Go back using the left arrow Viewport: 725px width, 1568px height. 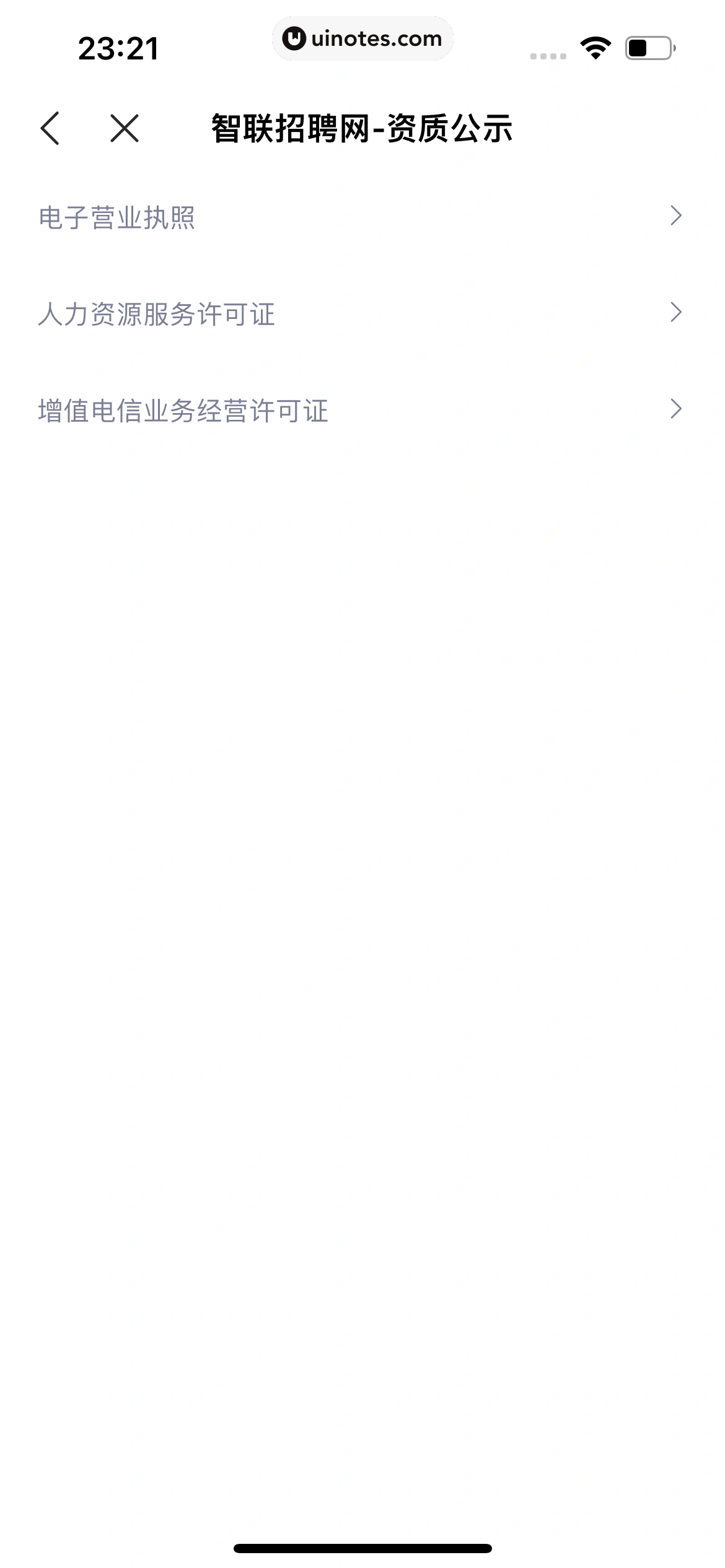[50, 128]
